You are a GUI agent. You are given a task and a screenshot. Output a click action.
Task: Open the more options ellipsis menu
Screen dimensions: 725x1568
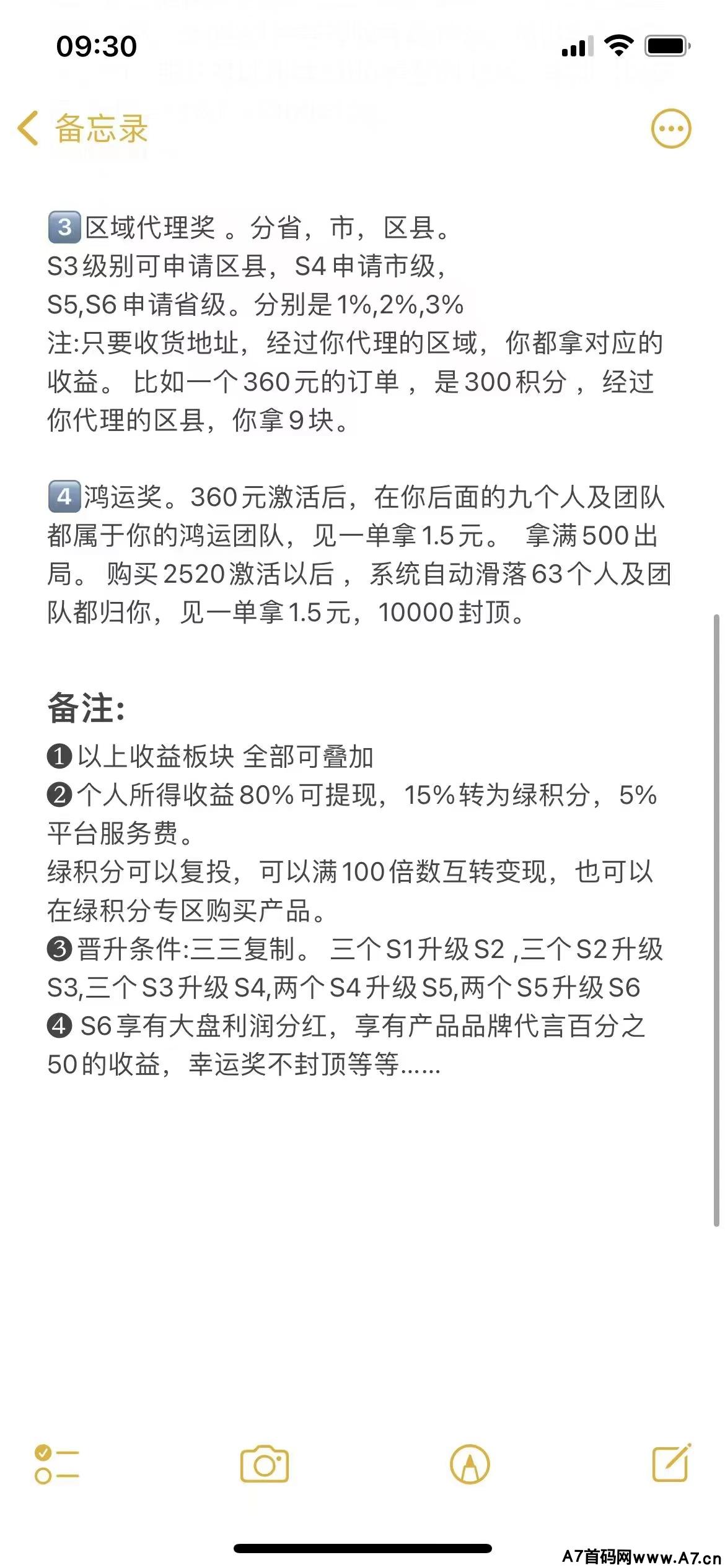coord(670,129)
